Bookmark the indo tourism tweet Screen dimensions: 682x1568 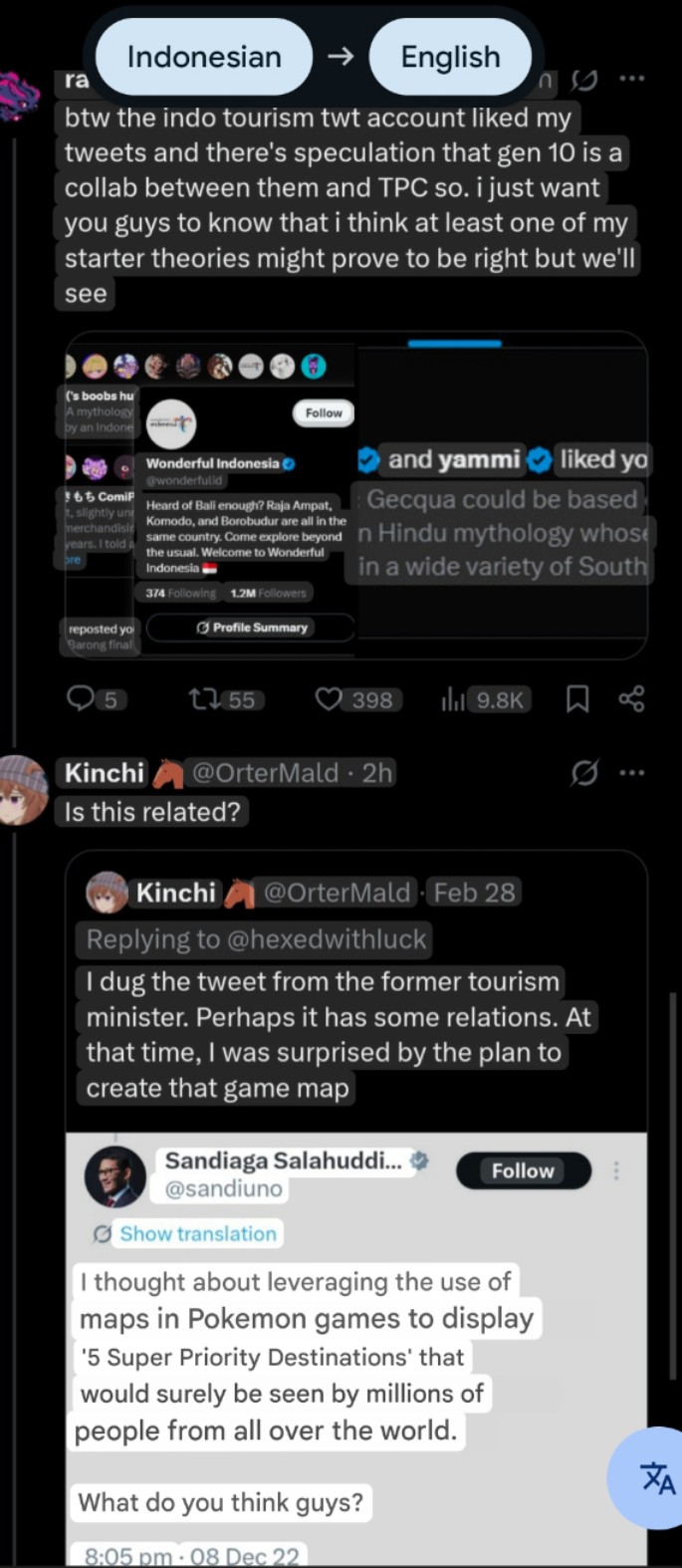pyautogui.click(x=577, y=699)
